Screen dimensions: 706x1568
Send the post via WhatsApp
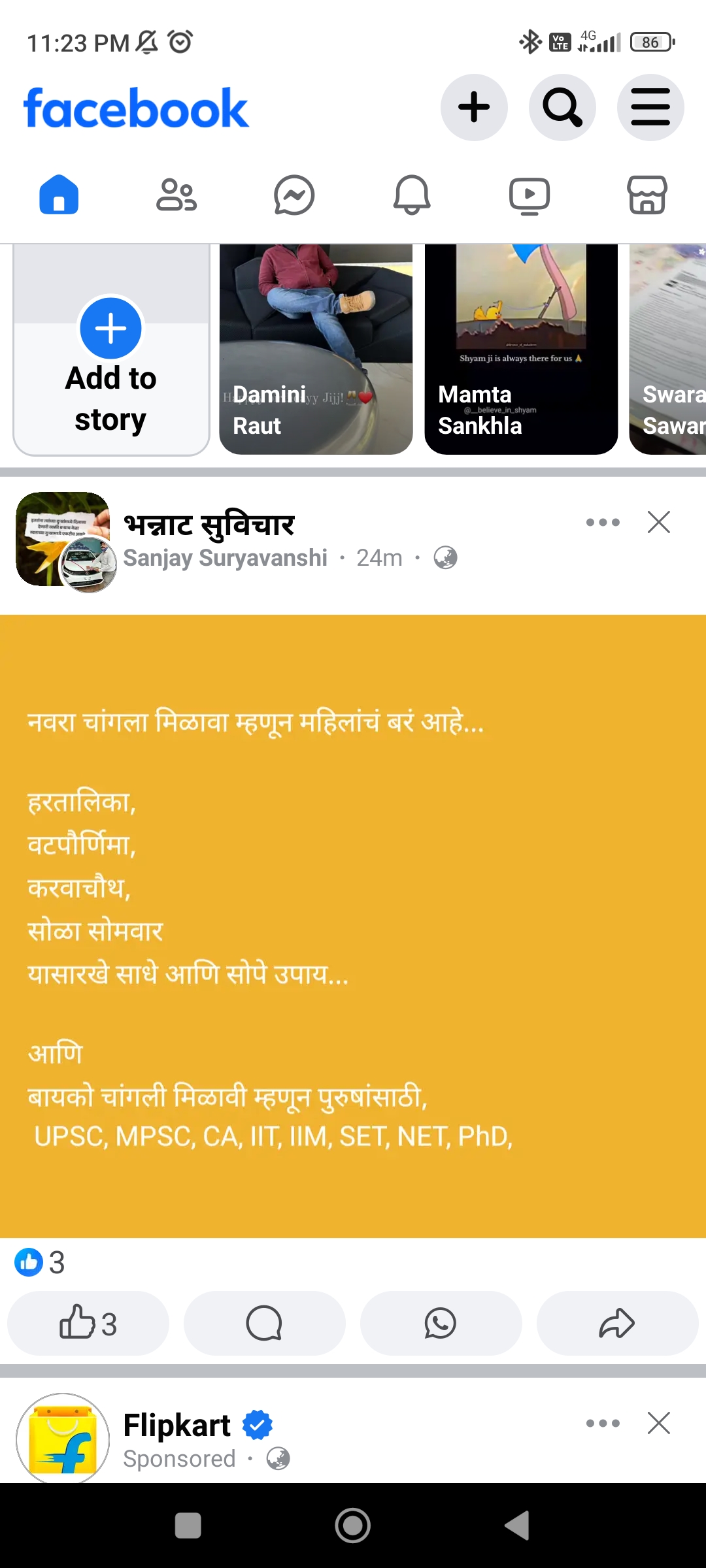click(441, 1323)
